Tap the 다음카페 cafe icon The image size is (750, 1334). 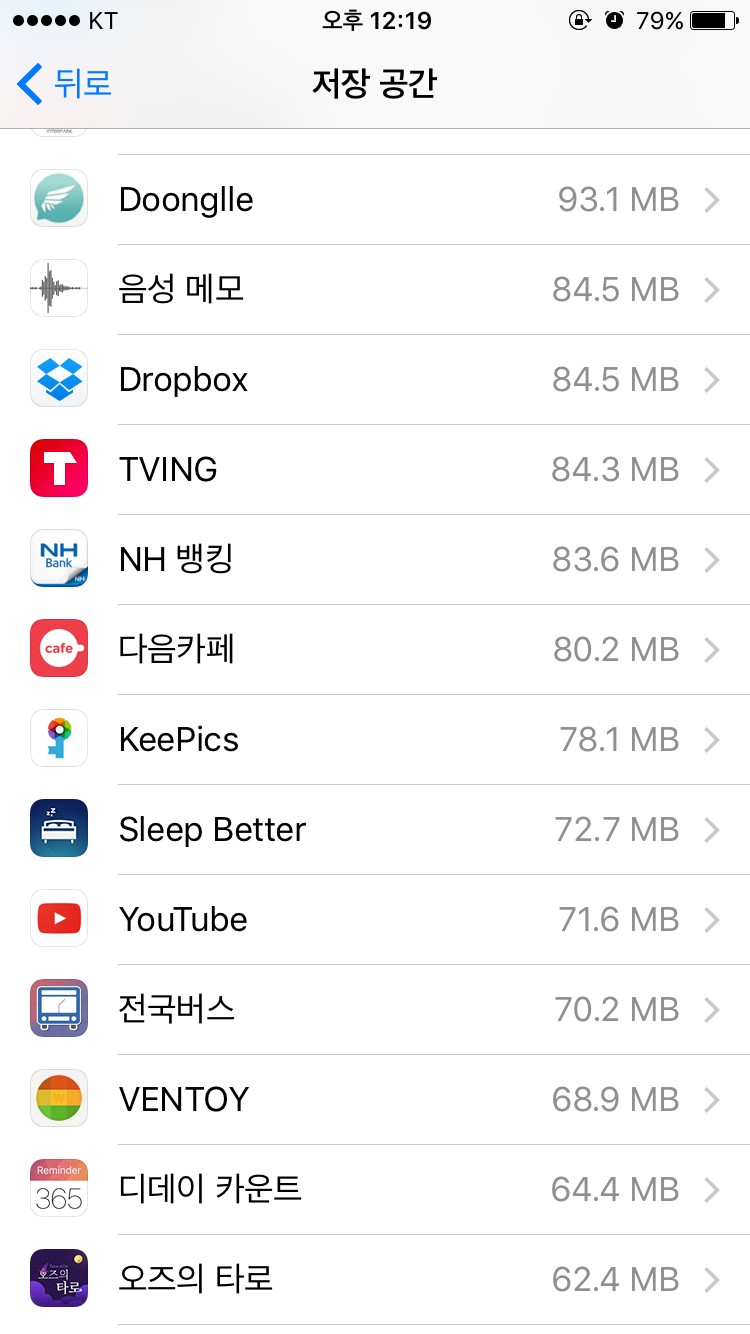coord(58,648)
